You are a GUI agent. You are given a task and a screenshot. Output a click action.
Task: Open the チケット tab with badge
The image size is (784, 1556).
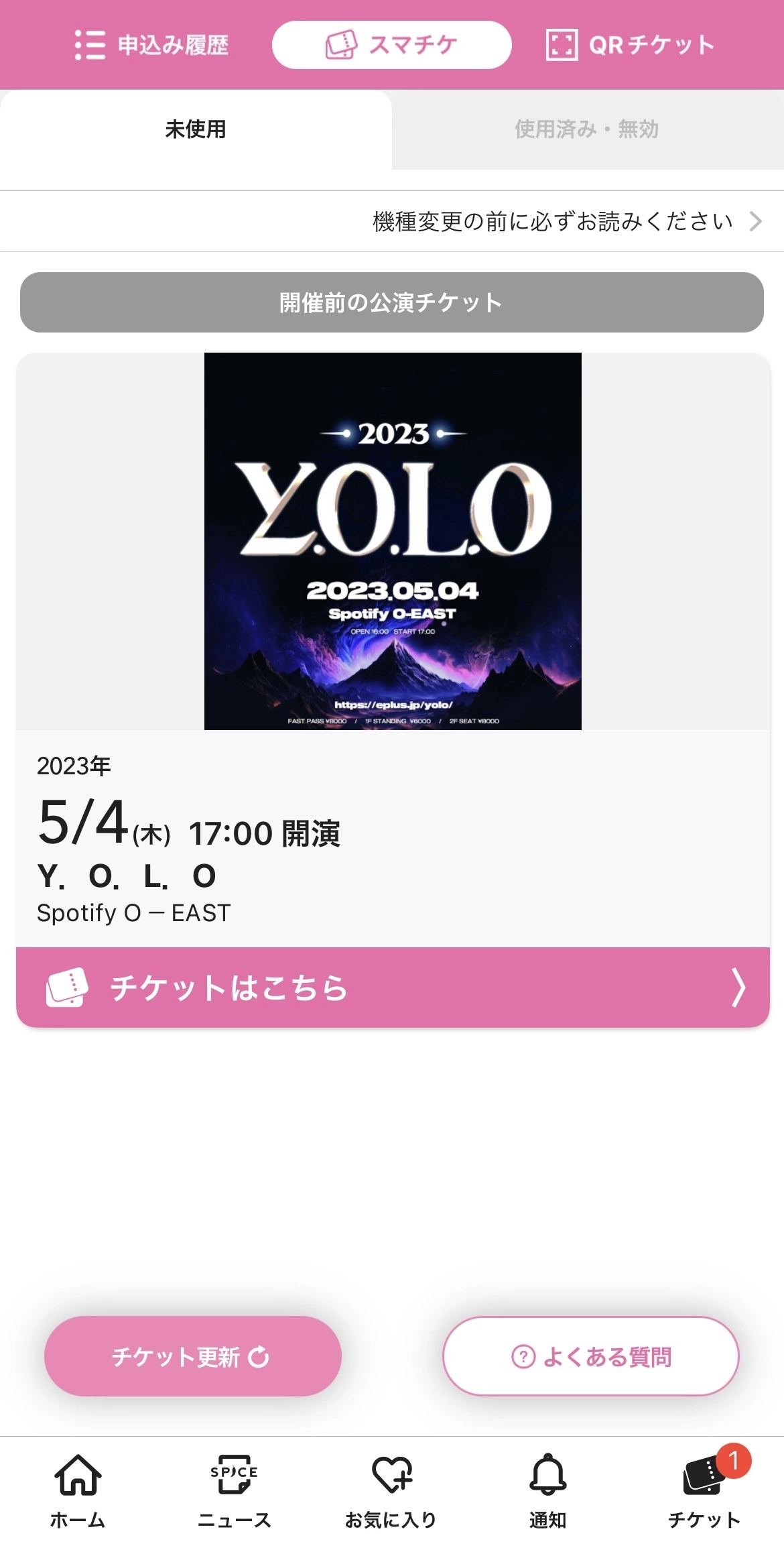pos(705,1491)
